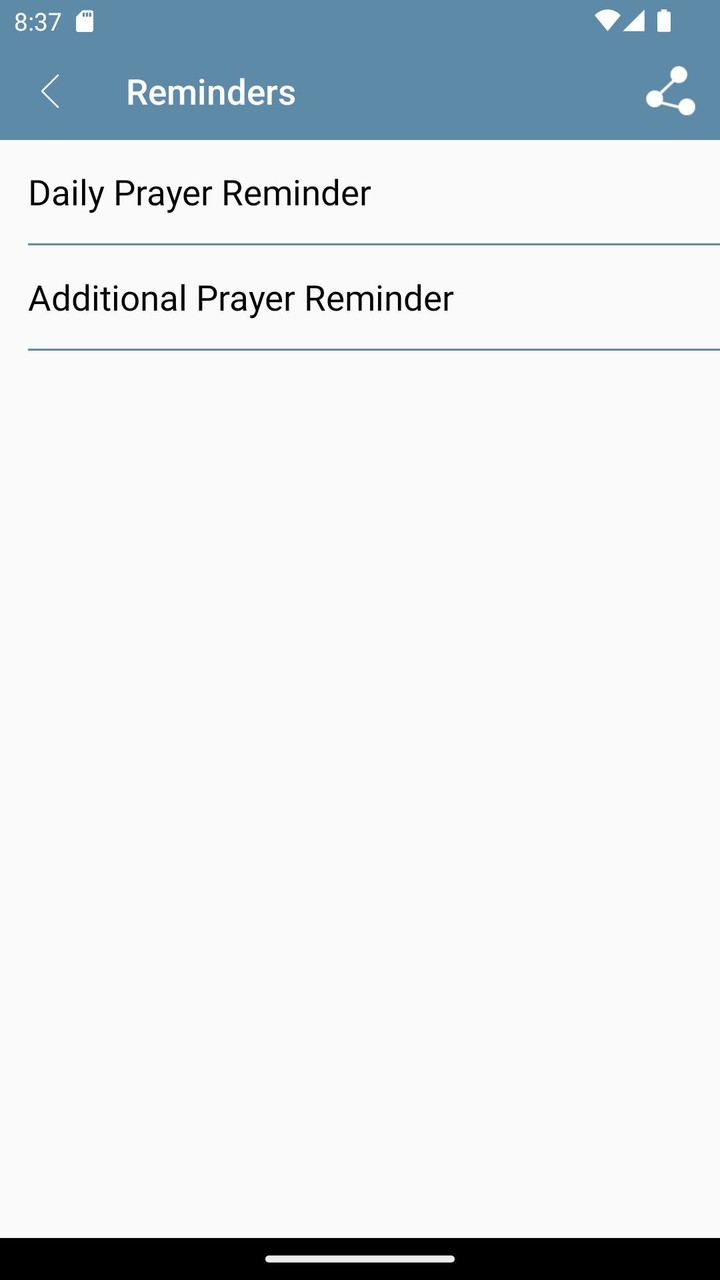Open the Daily Prayer Reminder settings
The height and width of the screenshot is (1280, 720).
click(x=200, y=193)
